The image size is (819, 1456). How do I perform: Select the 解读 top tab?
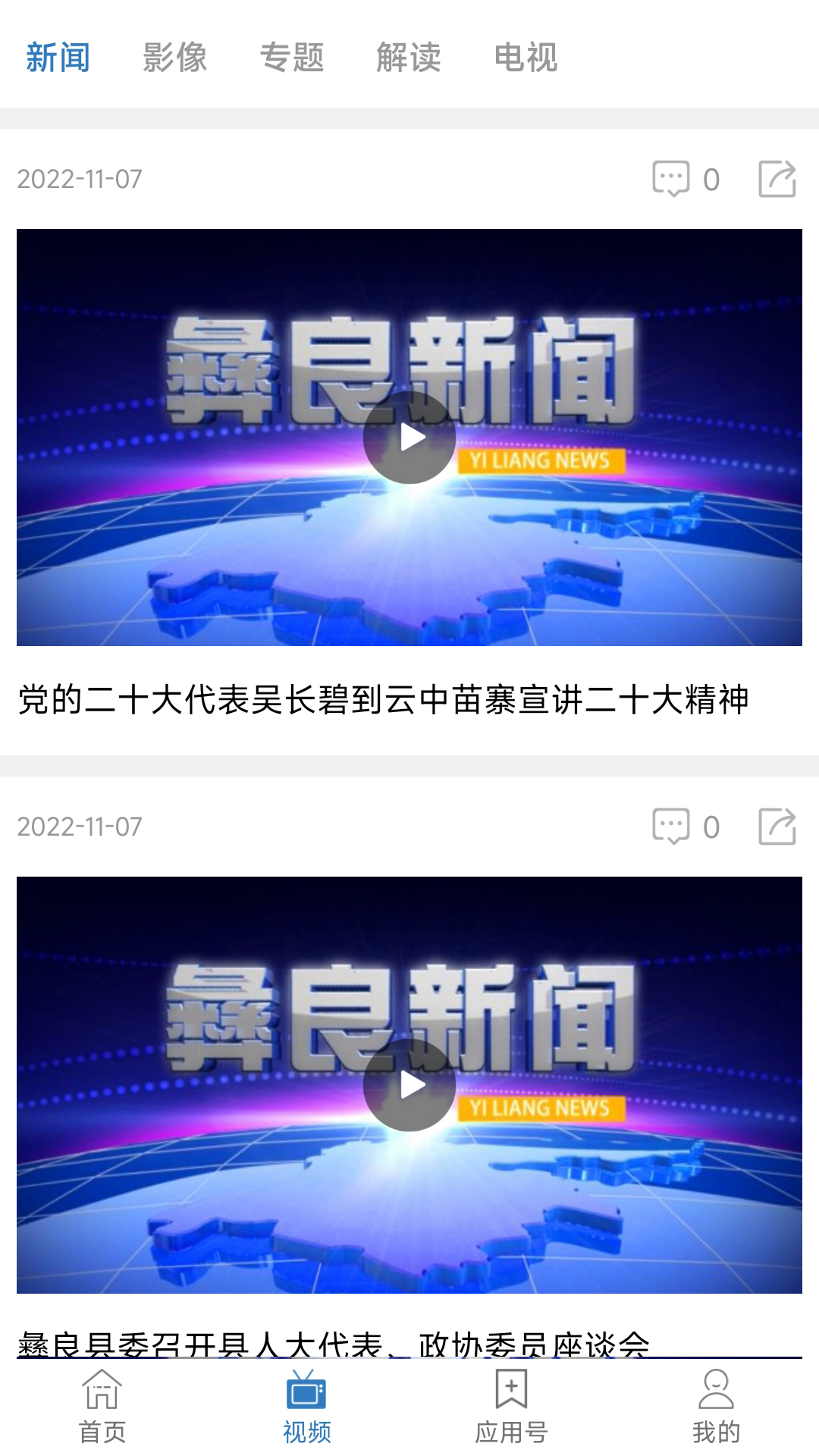tap(409, 58)
